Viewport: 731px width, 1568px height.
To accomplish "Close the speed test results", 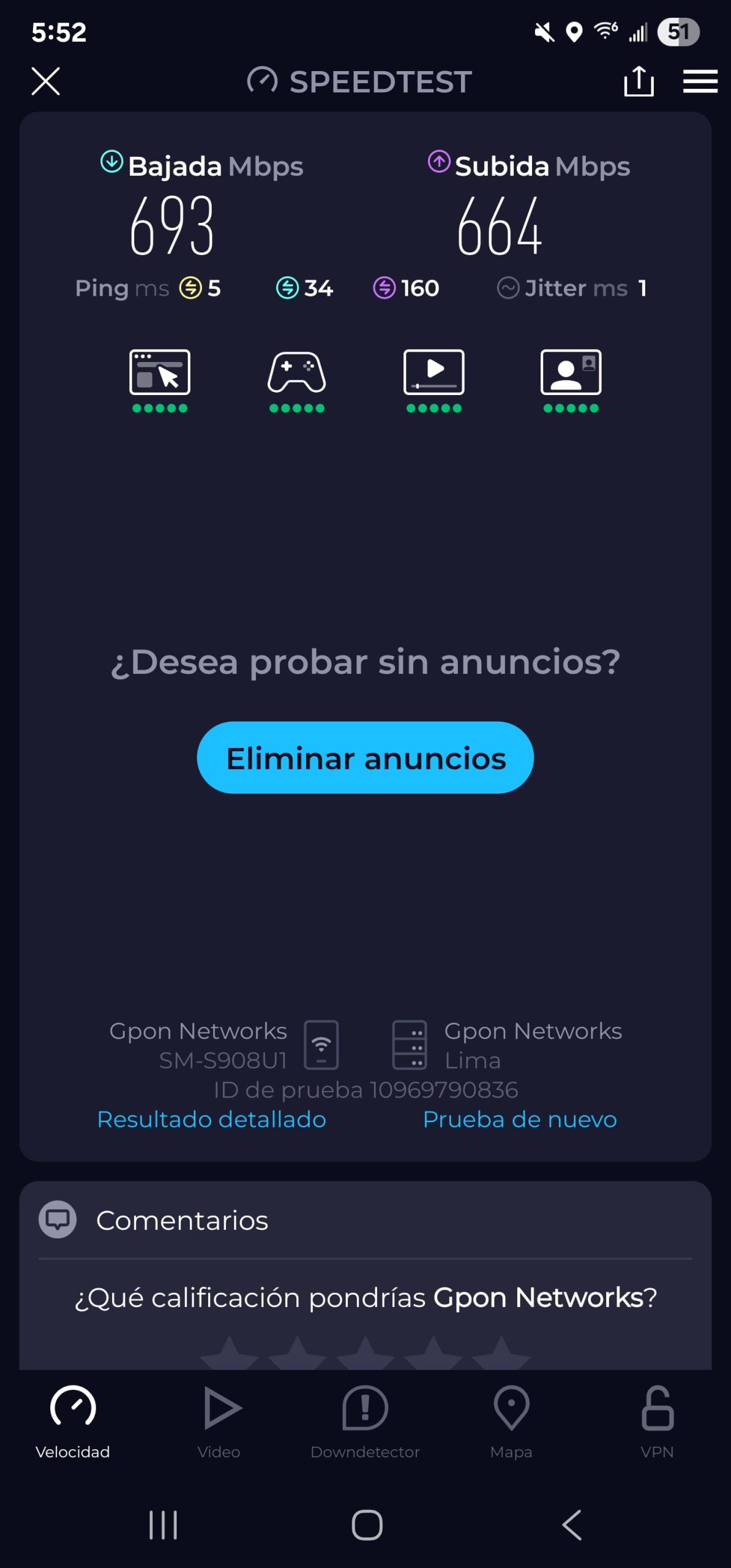I will click(46, 81).
